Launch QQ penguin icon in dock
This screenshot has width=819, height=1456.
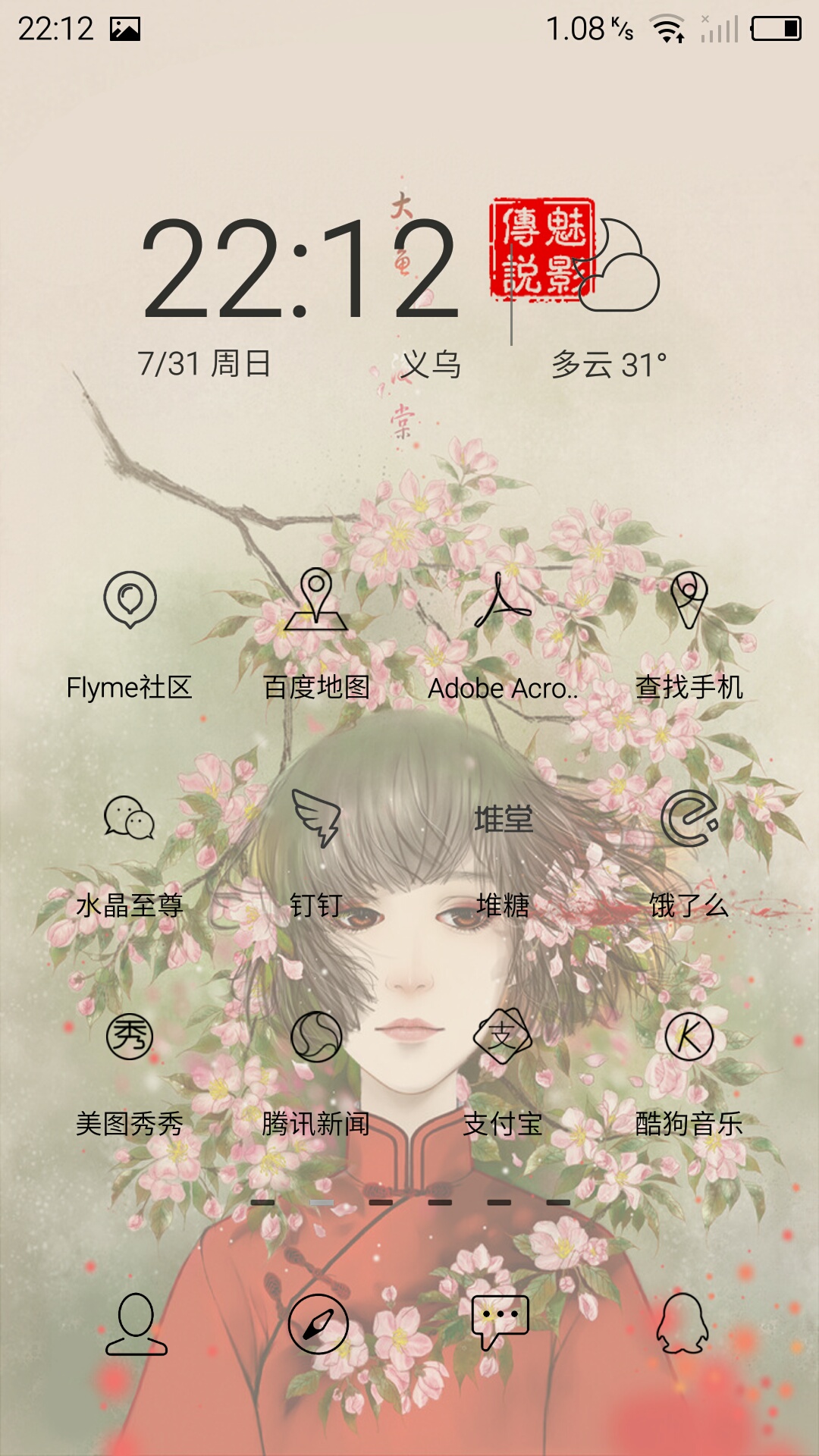click(x=682, y=1323)
